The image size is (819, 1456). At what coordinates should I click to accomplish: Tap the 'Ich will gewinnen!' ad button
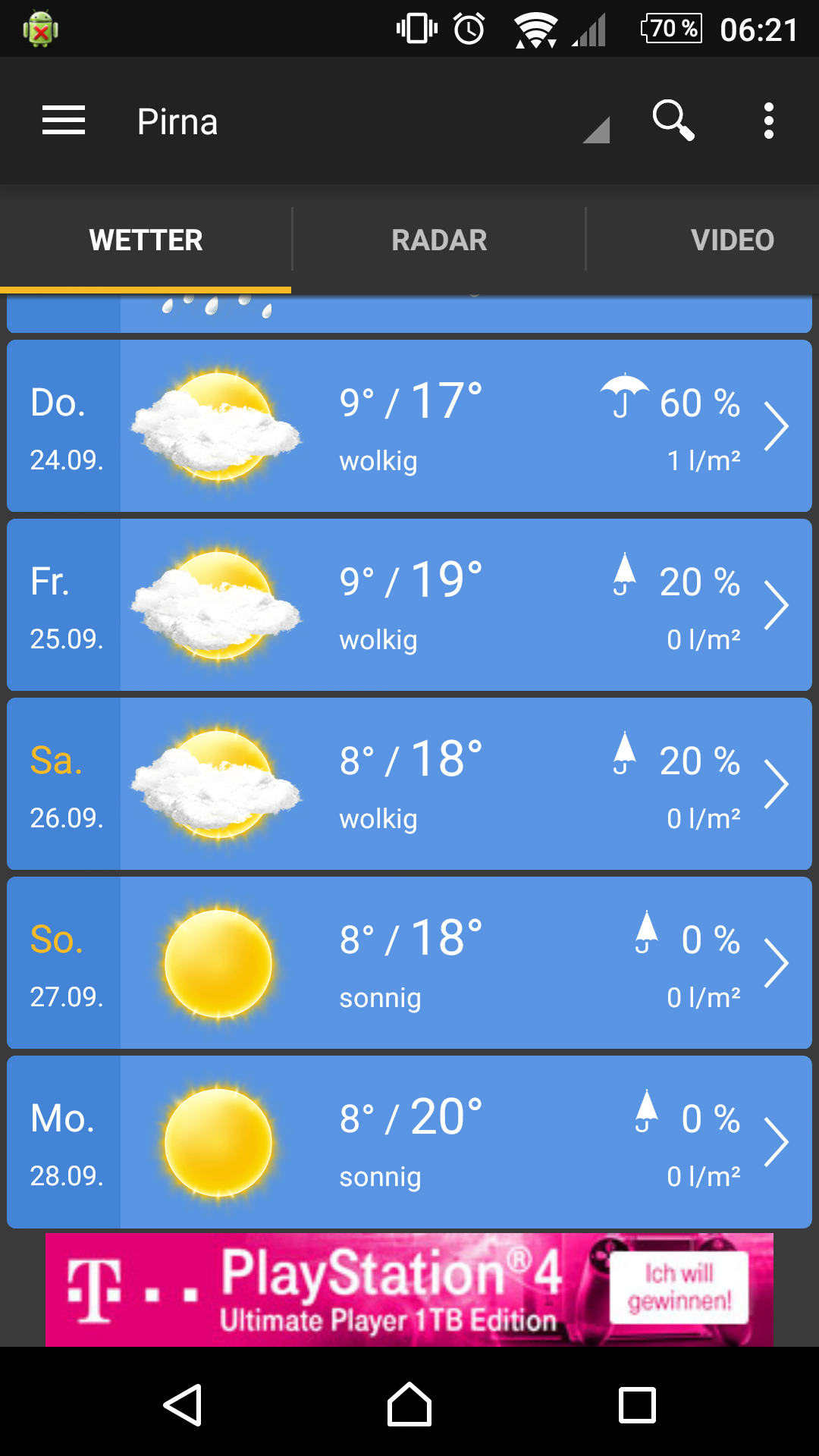click(x=679, y=1288)
